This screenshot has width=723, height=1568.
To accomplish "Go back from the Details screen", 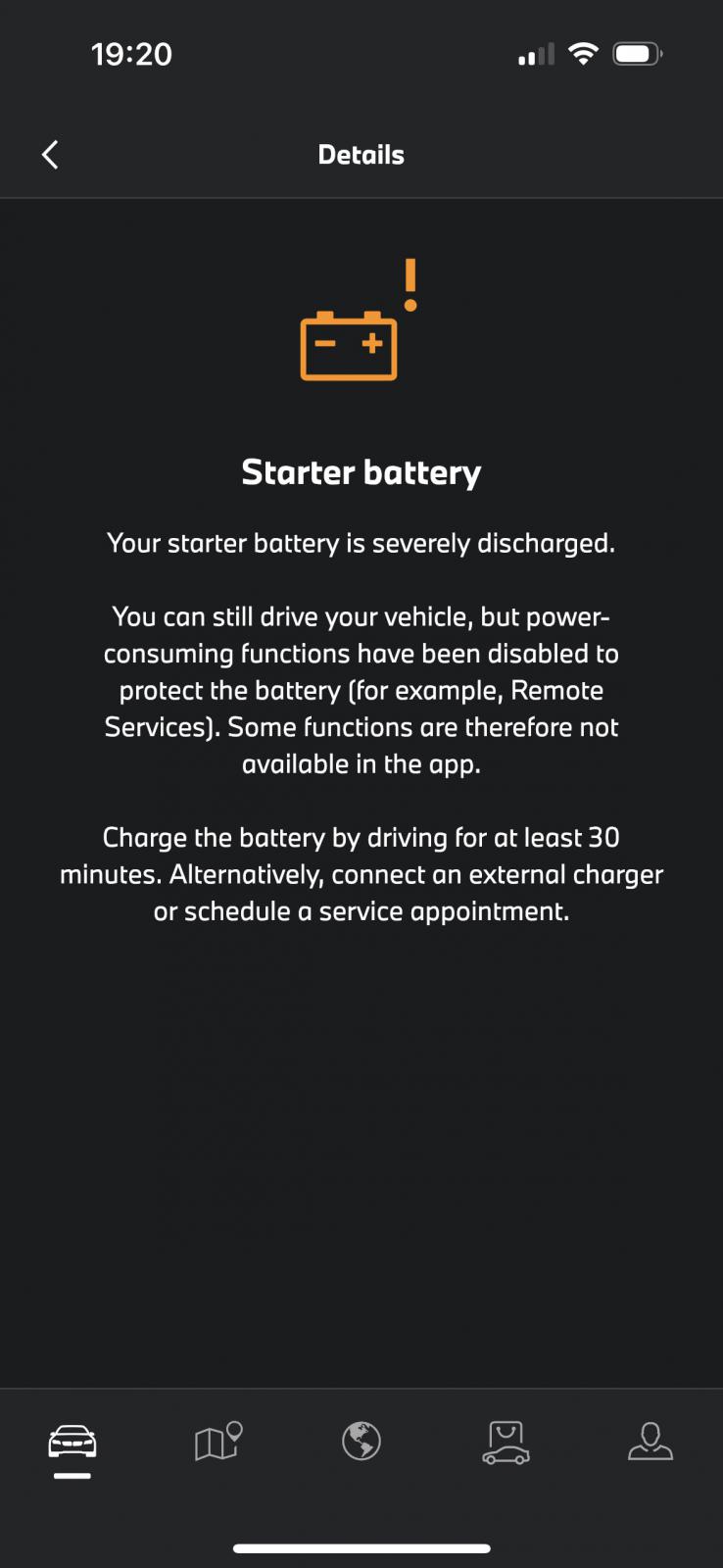I will coord(50,154).
